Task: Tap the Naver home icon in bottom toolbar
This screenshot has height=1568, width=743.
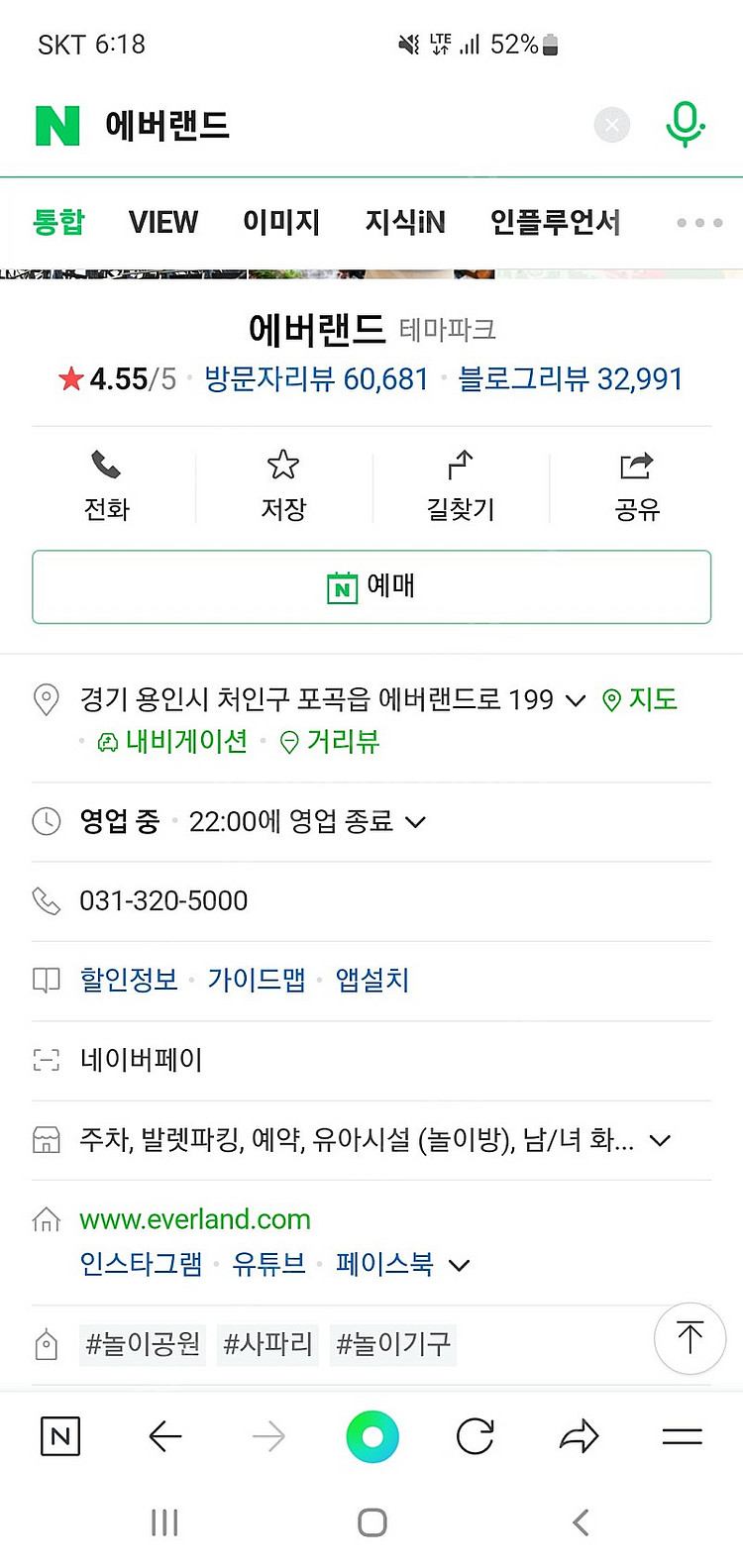Action: pyautogui.click(x=59, y=1435)
